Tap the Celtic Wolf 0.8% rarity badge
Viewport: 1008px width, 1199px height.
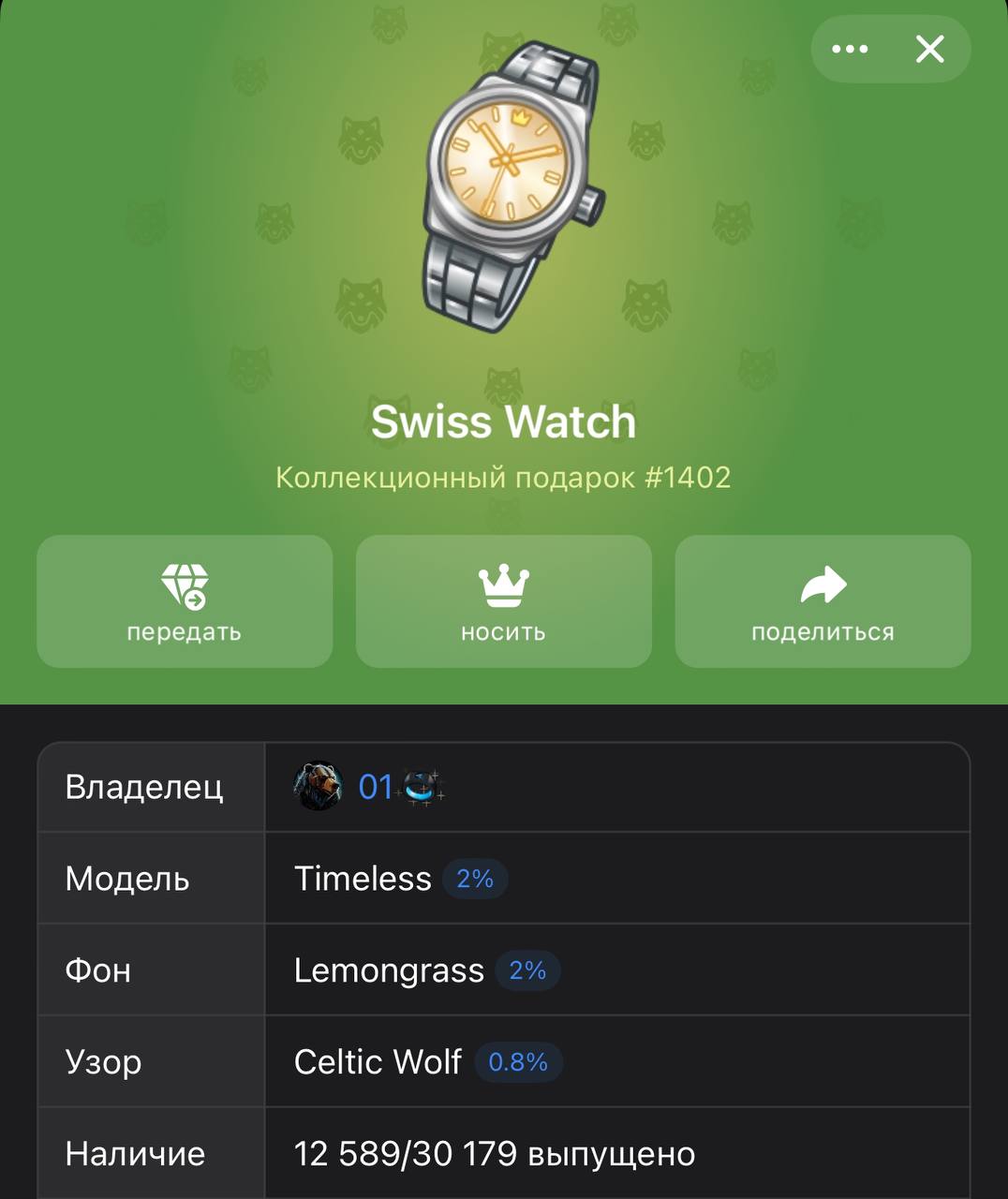coord(518,1062)
